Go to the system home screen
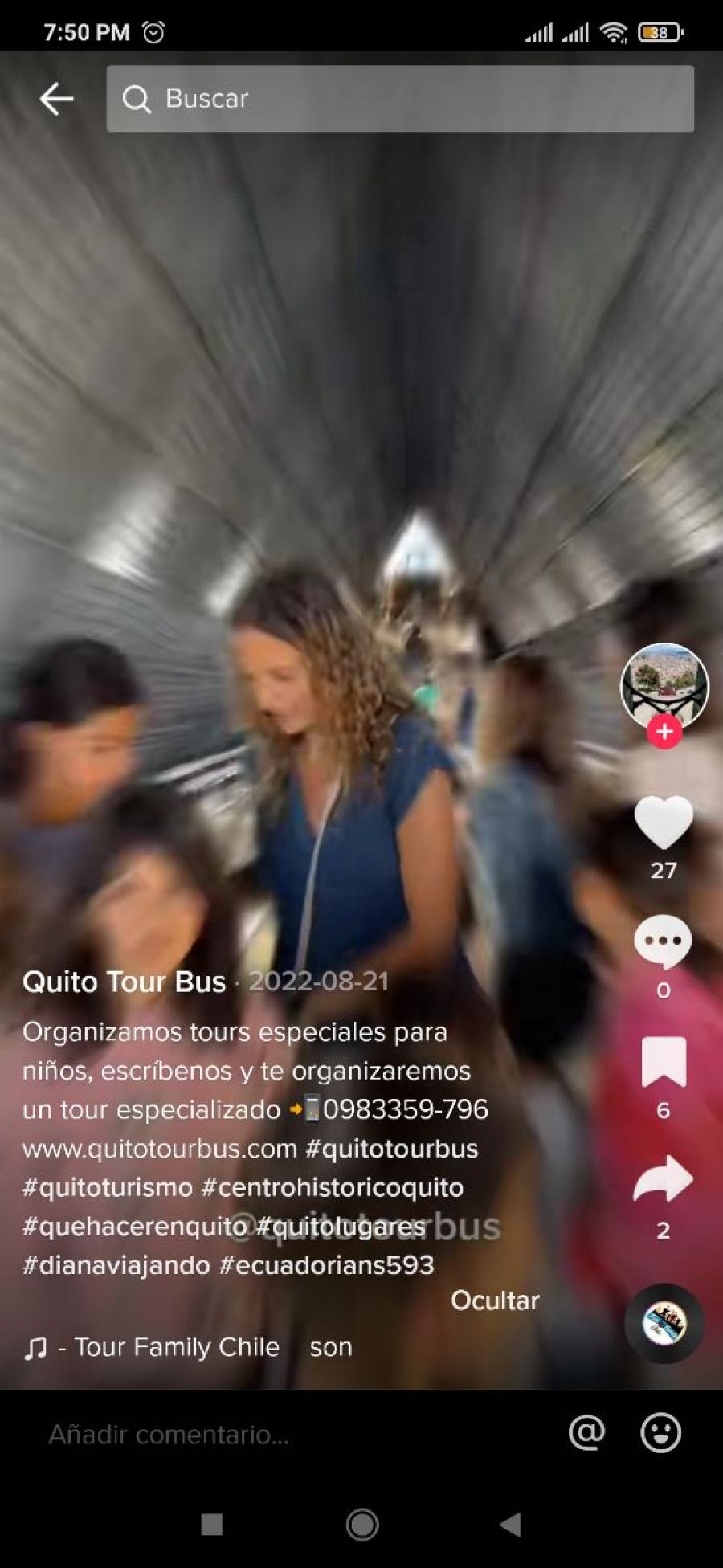Screen dimensions: 723x1568 (361, 1524)
